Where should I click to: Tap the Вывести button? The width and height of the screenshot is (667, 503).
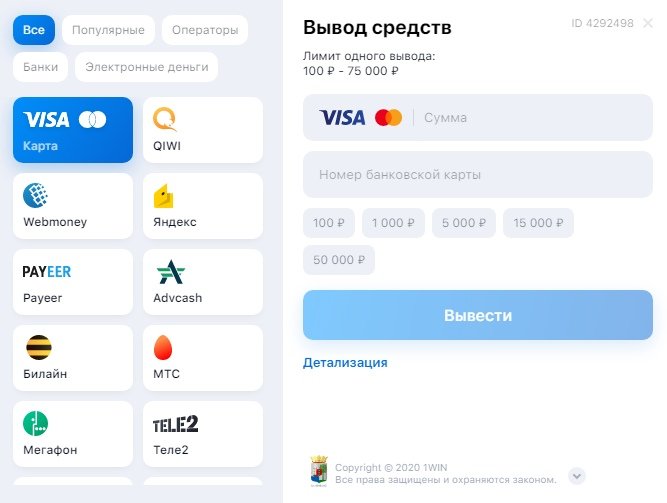pos(477,315)
